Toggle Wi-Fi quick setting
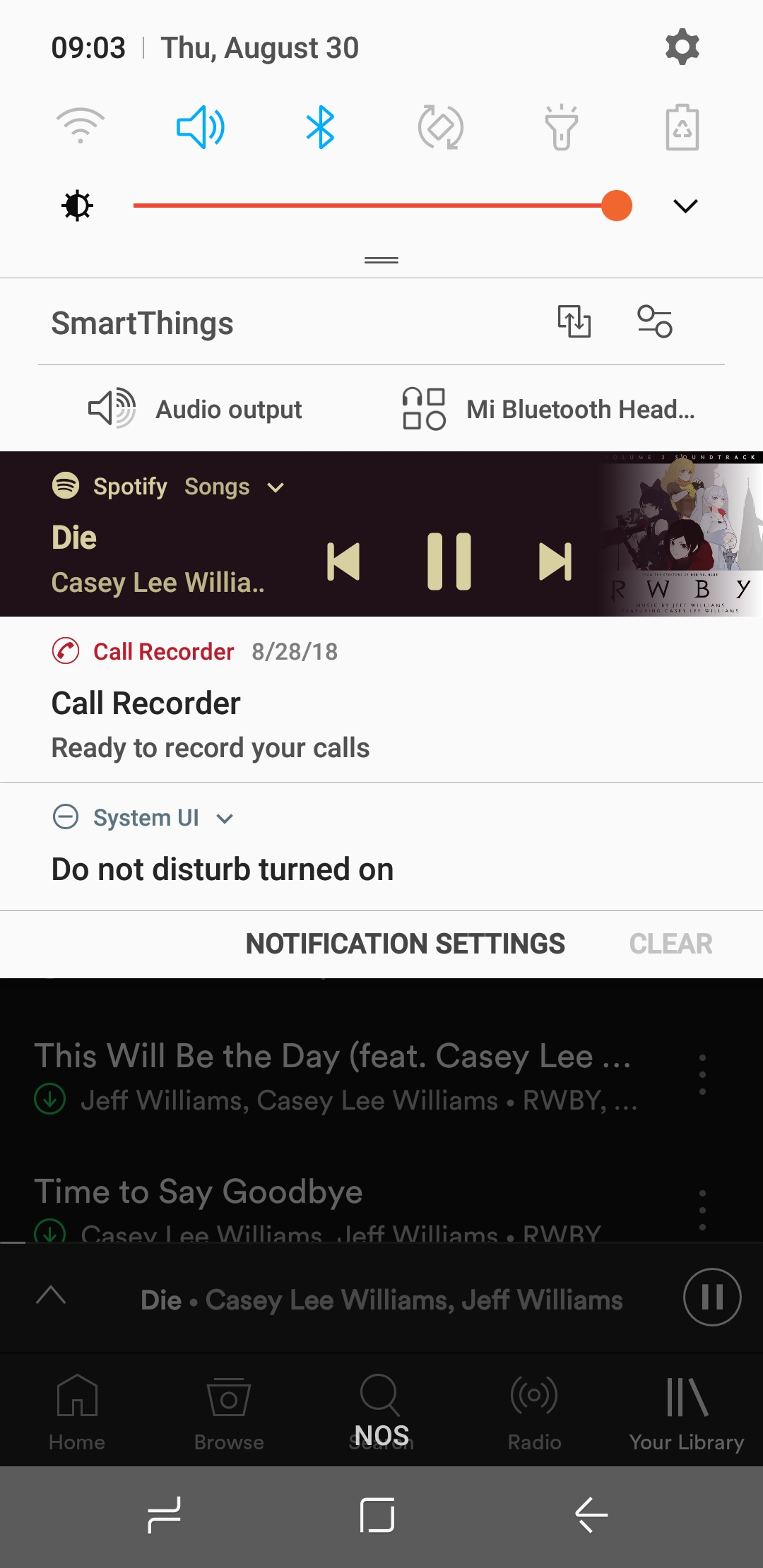The image size is (763, 1568). 81,127
